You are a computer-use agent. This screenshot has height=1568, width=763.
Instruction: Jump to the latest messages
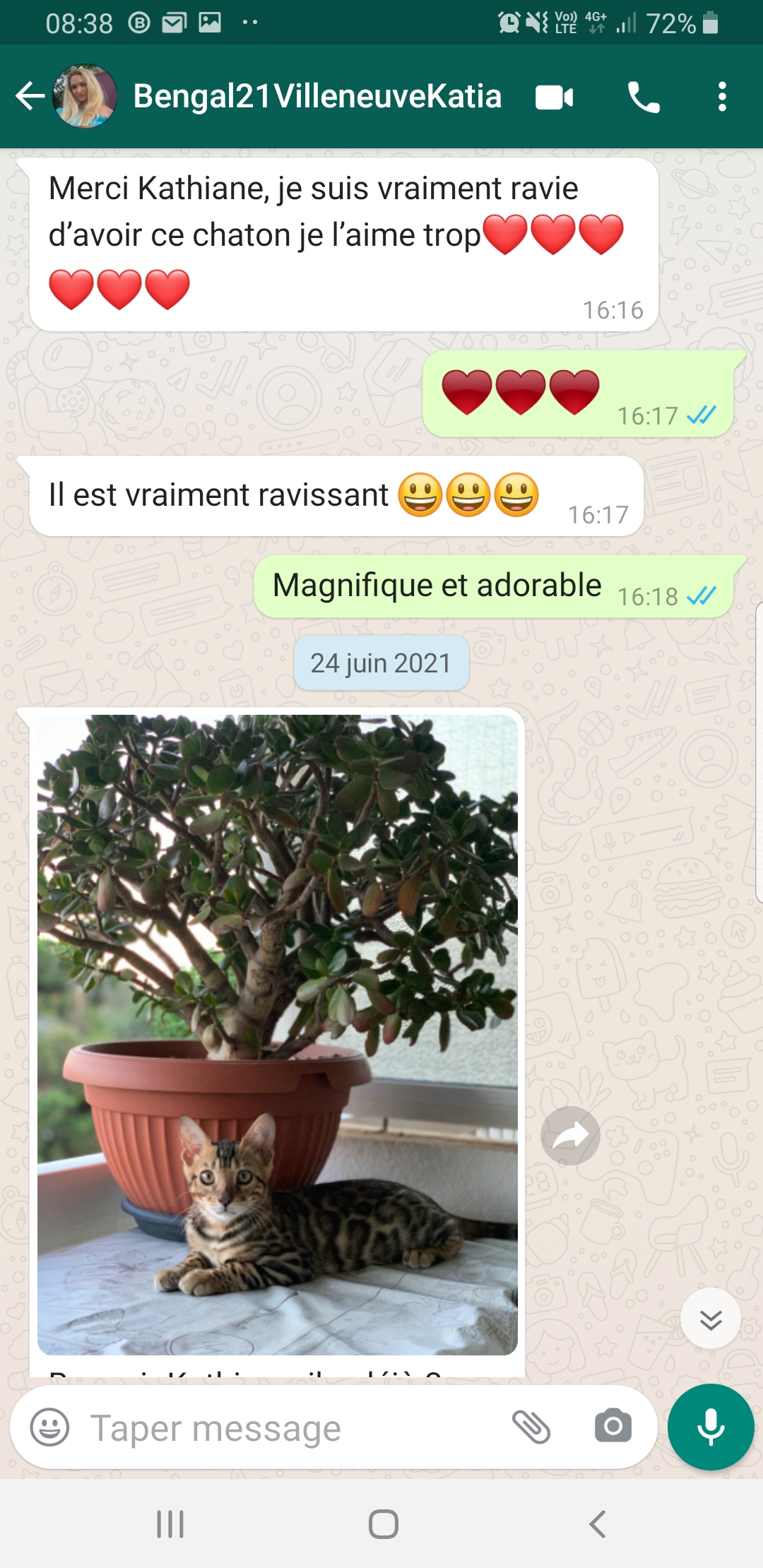tap(710, 1319)
